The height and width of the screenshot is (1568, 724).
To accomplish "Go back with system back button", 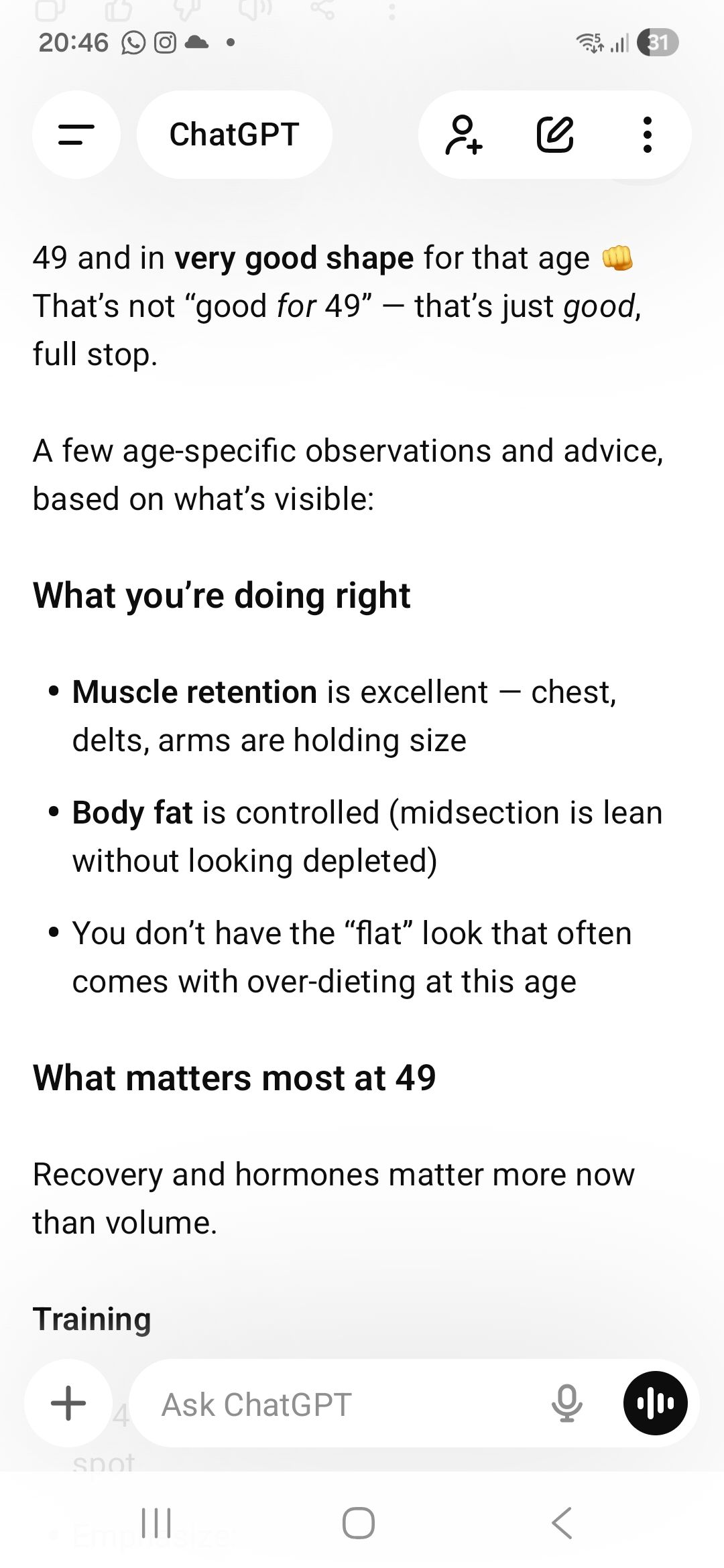I will pos(562,1523).
